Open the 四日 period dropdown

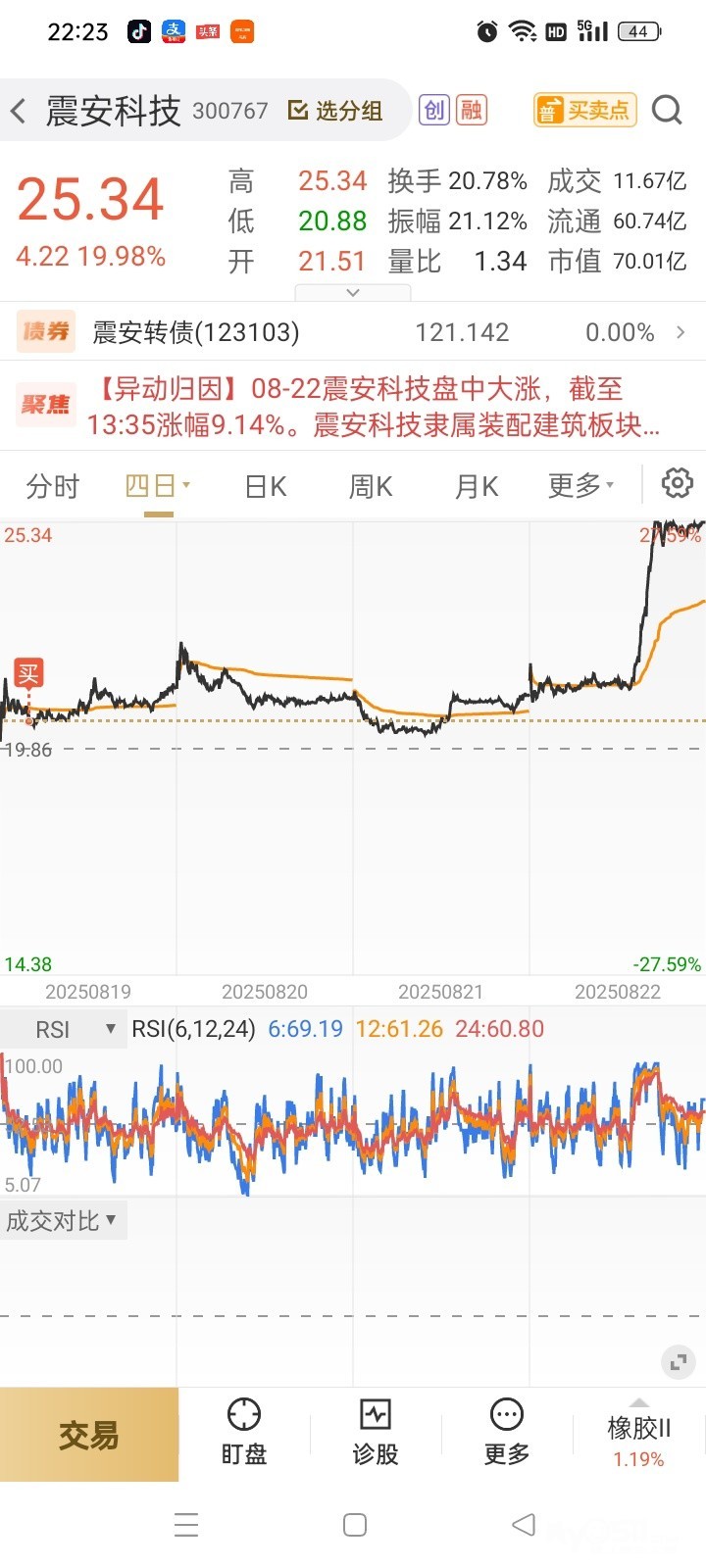point(157,486)
